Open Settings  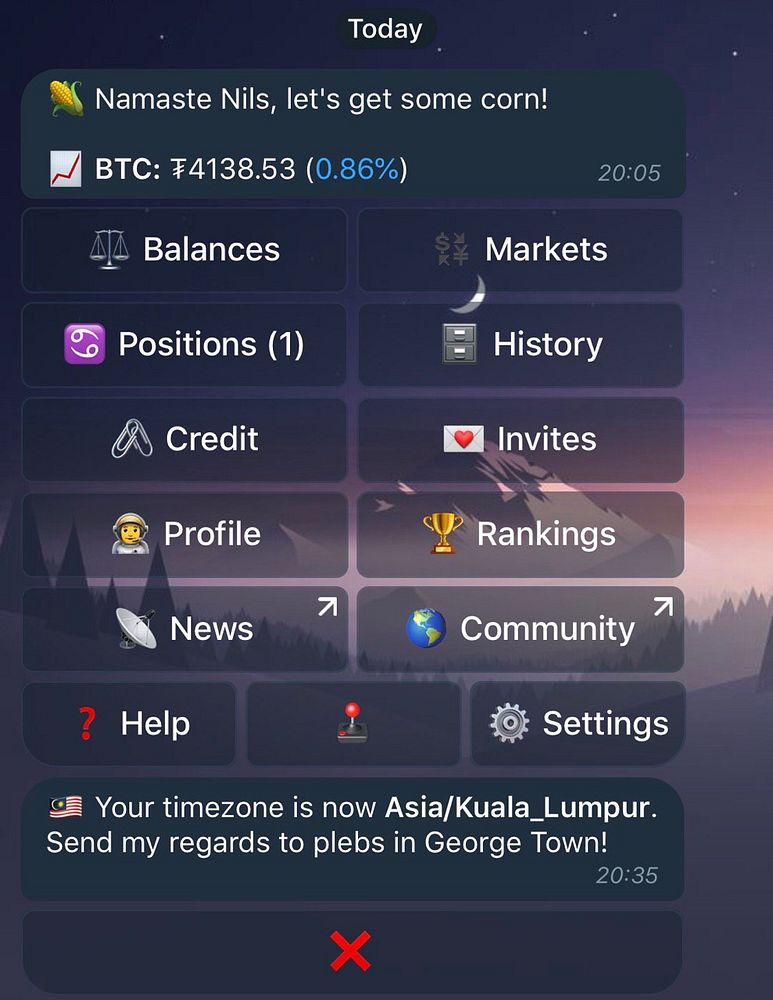pyautogui.click(x=578, y=723)
